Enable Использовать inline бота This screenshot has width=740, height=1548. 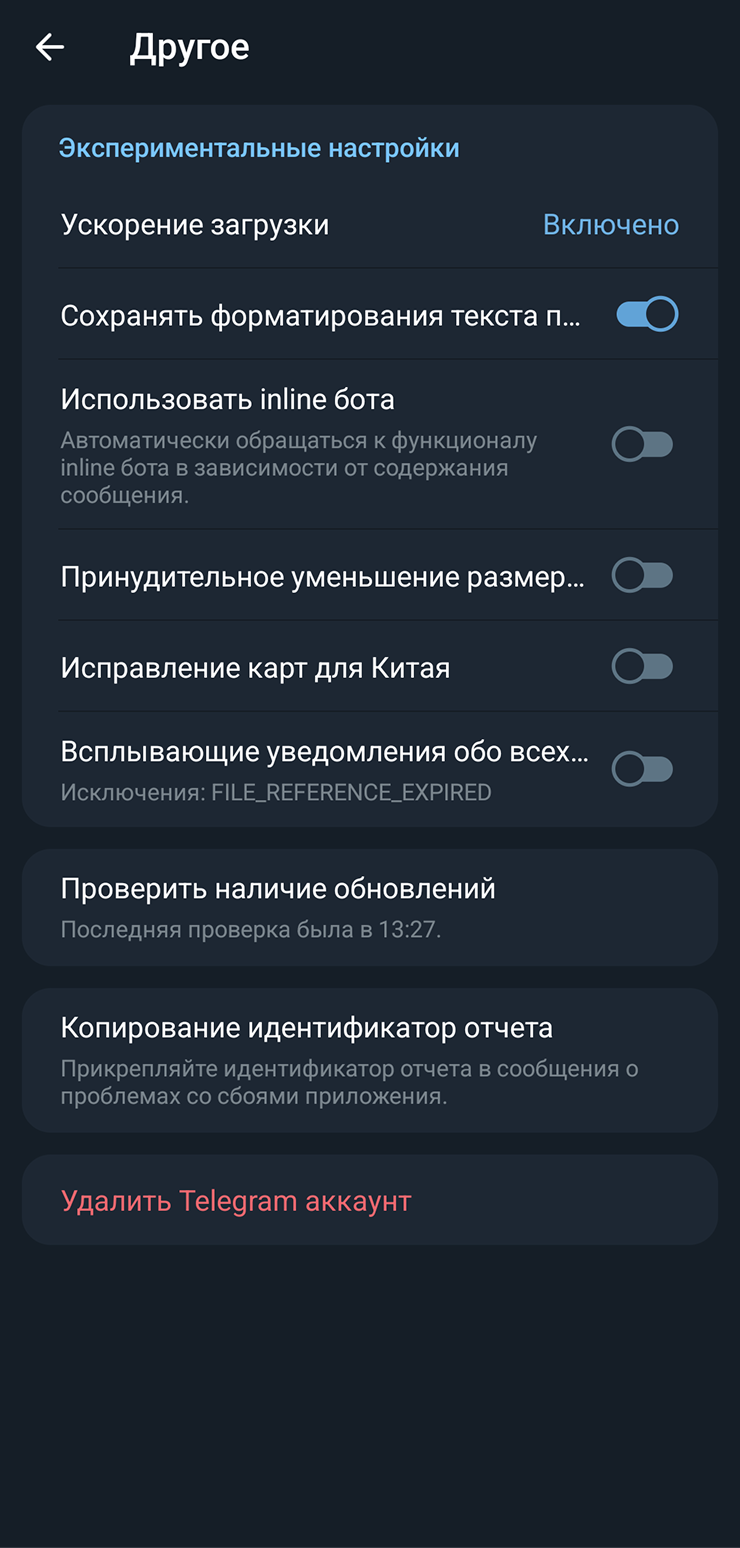point(642,444)
